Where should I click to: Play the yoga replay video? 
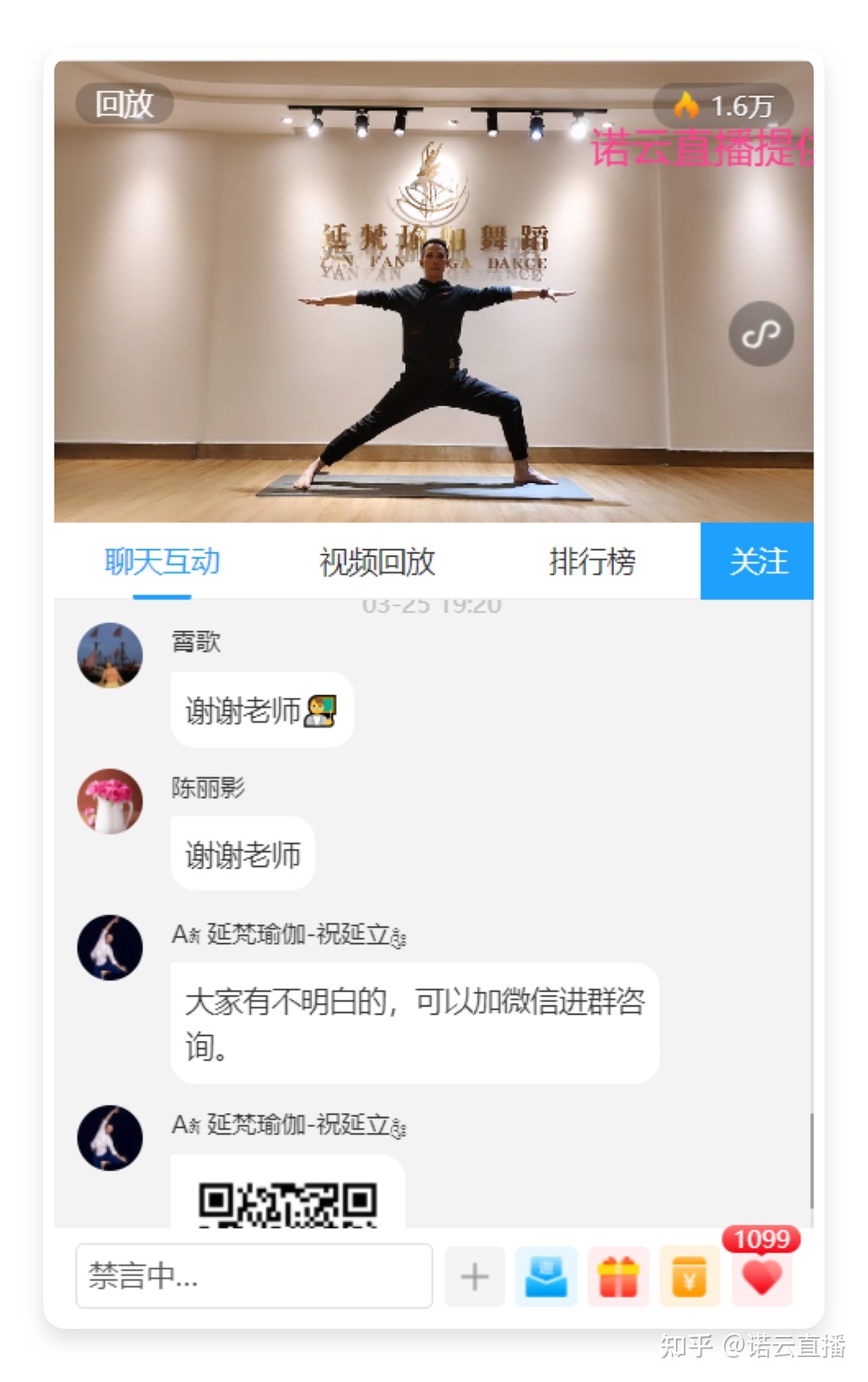(x=433, y=292)
